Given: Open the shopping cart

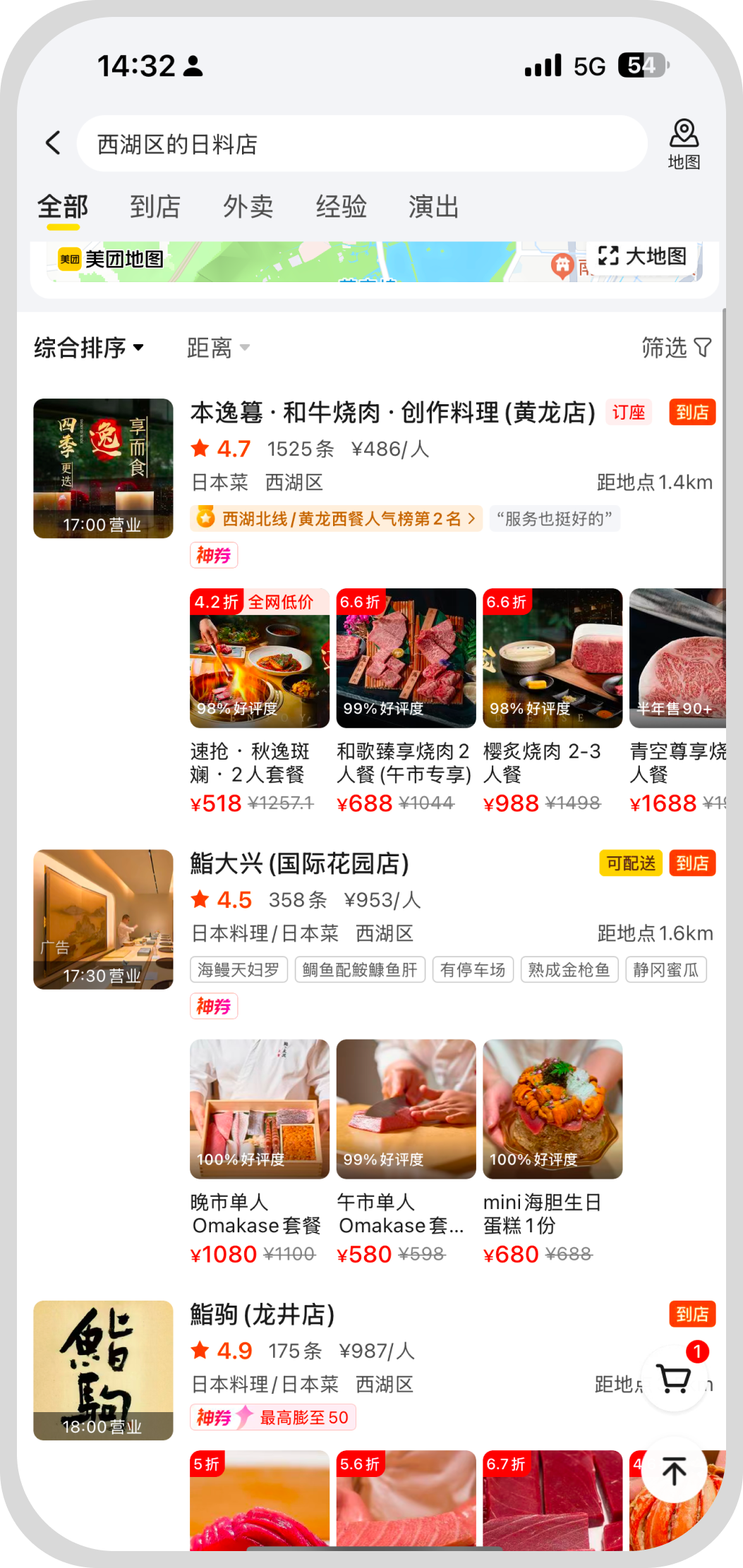Looking at the screenshot, I should [x=673, y=1378].
